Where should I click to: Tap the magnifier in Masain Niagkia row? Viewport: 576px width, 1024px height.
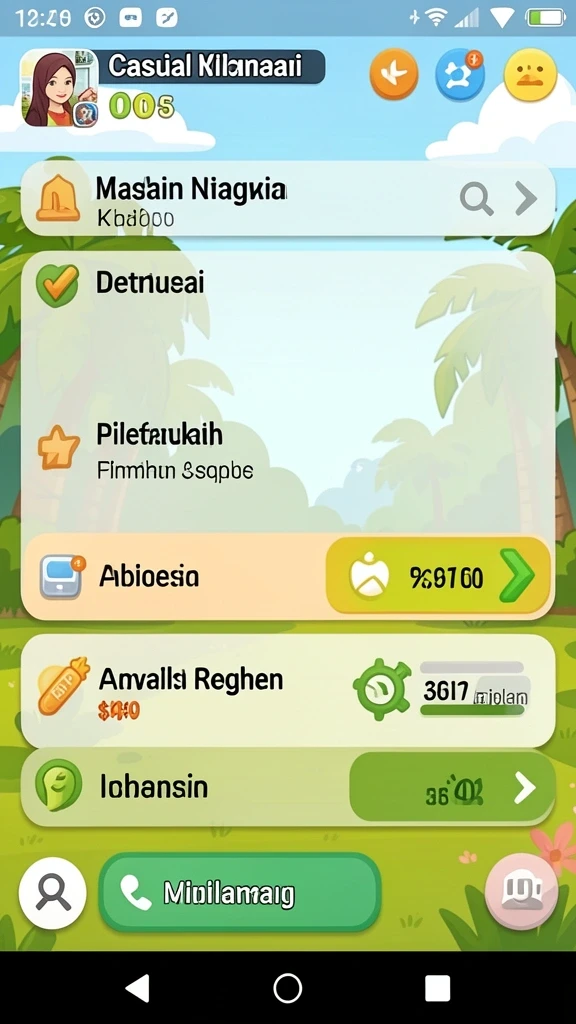coord(476,199)
